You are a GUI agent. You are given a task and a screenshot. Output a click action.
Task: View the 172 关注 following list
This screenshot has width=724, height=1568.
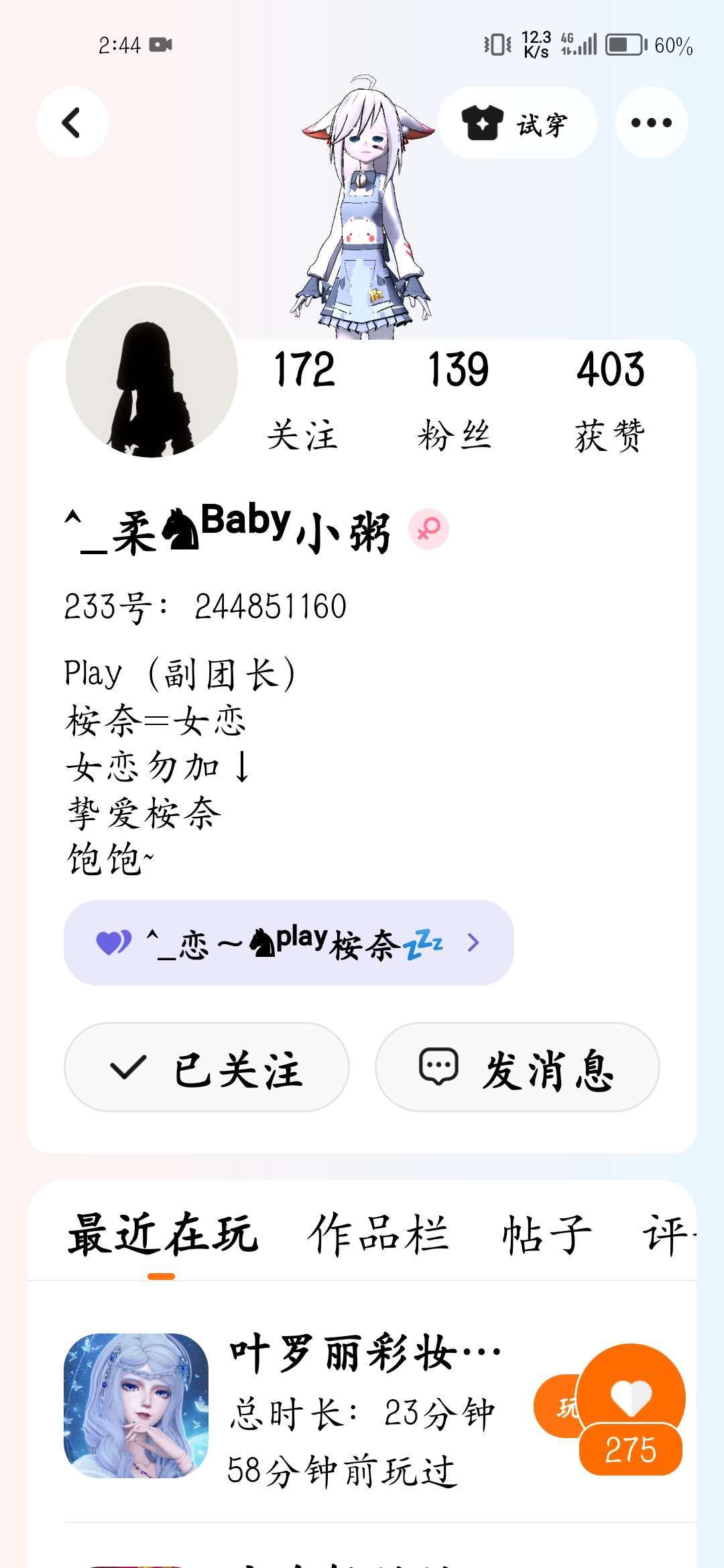[x=303, y=399]
